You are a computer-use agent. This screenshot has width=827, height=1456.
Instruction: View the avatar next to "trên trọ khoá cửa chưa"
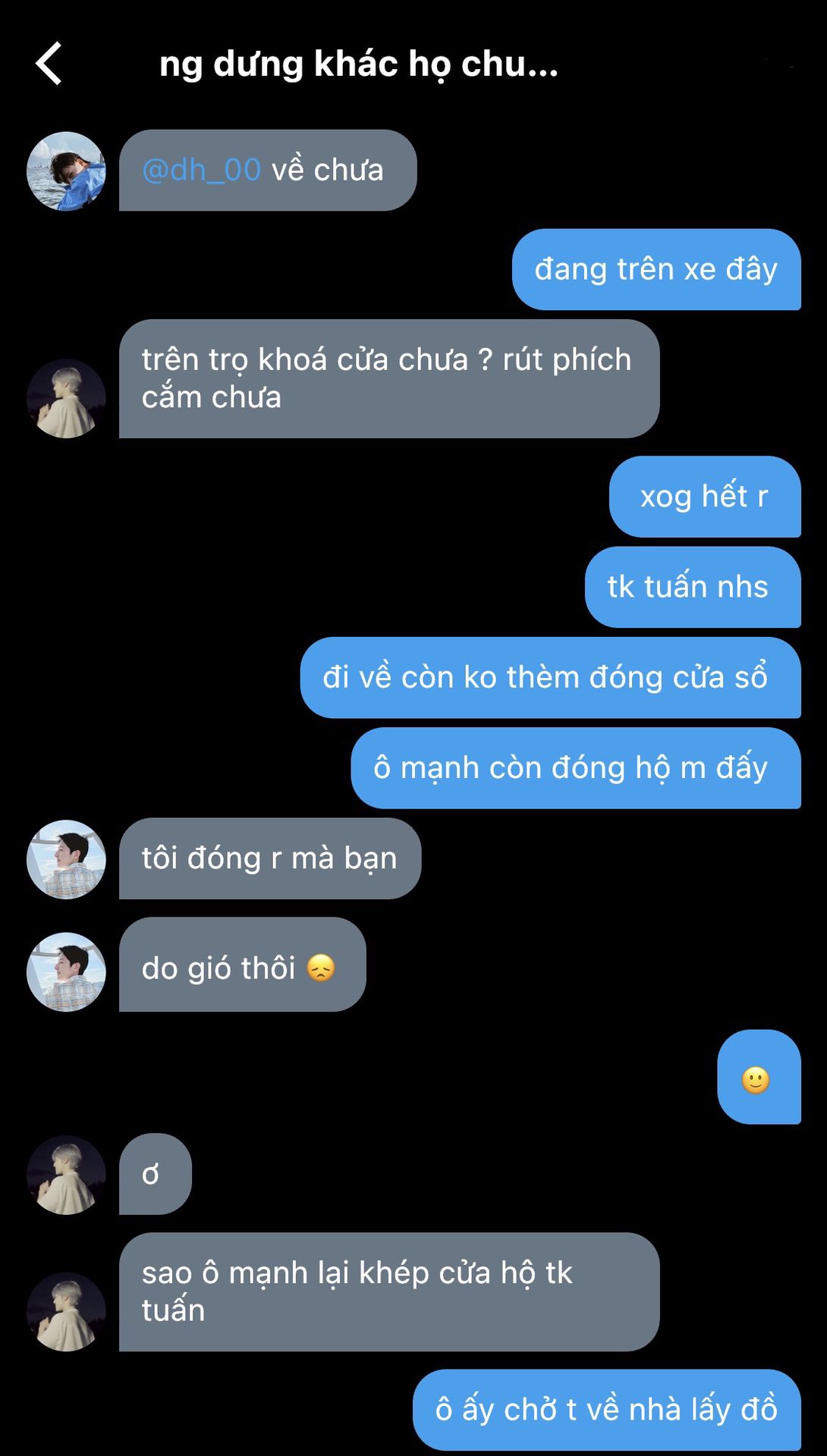click(x=66, y=398)
